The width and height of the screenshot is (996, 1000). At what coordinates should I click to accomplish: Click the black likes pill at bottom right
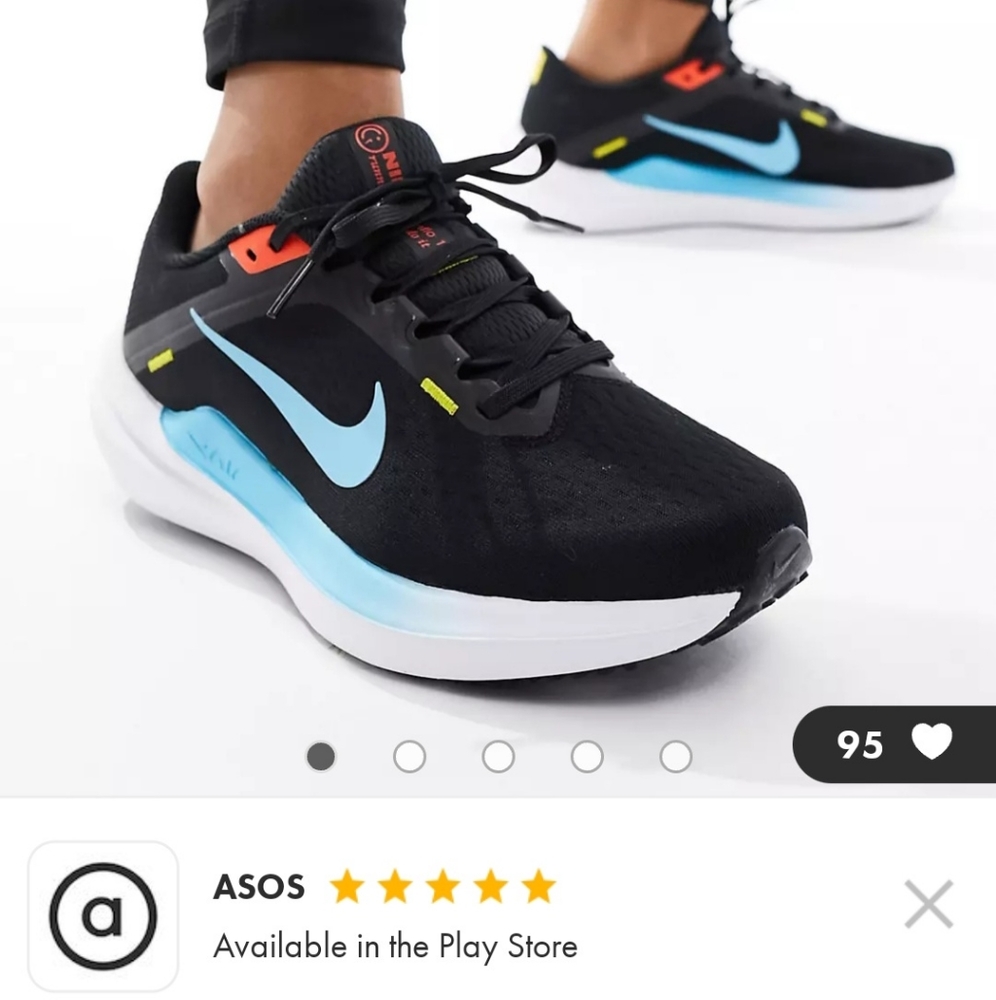(895, 745)
